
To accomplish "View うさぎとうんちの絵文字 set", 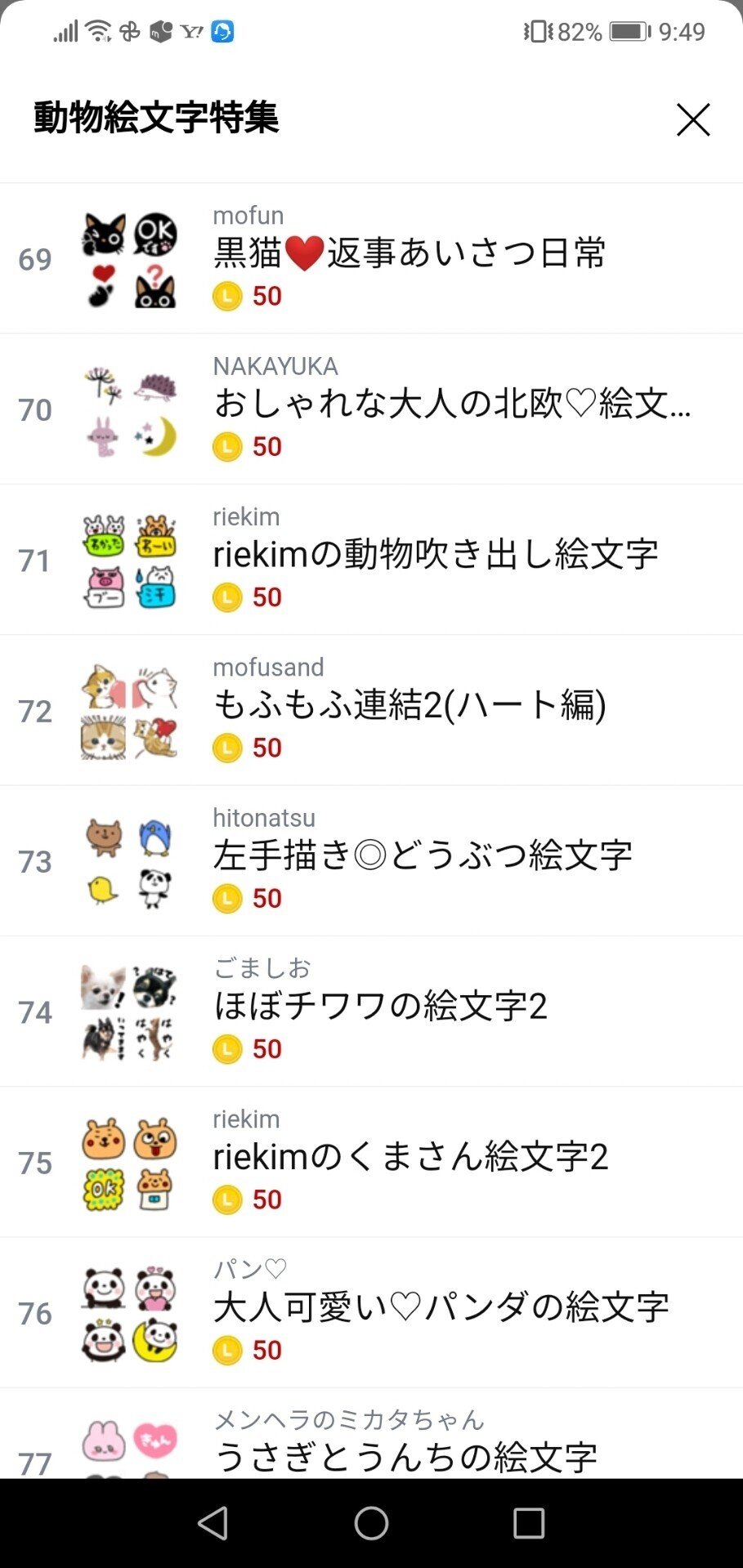I will [405, 1454].
